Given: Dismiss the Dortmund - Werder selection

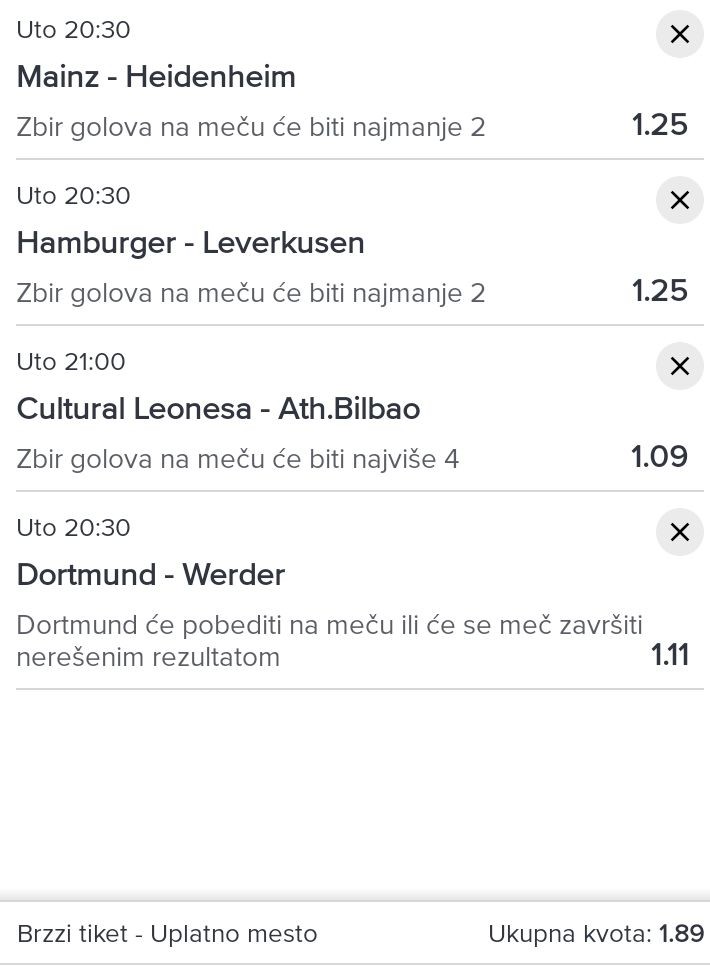Looking at the screenshot, I should (x=679, y=532).
